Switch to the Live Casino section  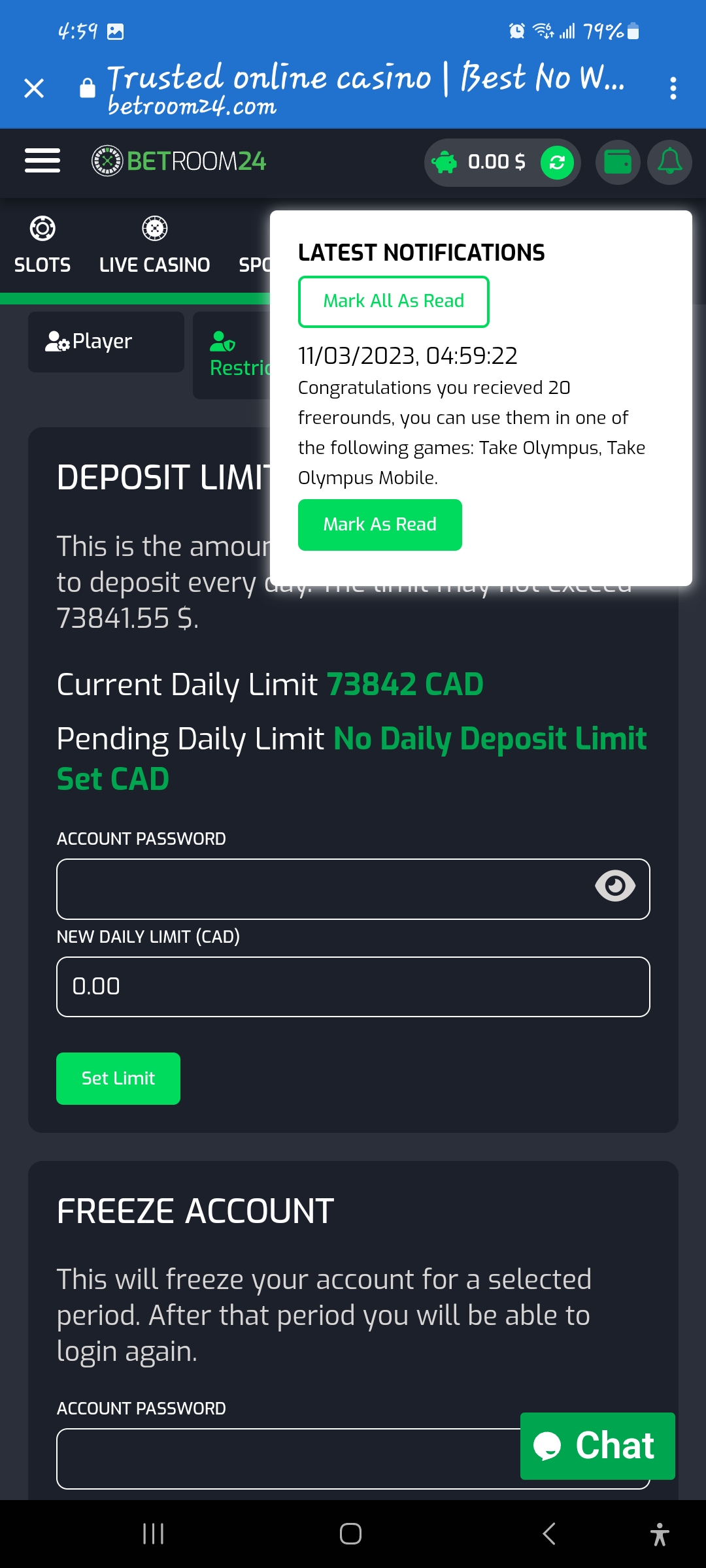(154, 246)
